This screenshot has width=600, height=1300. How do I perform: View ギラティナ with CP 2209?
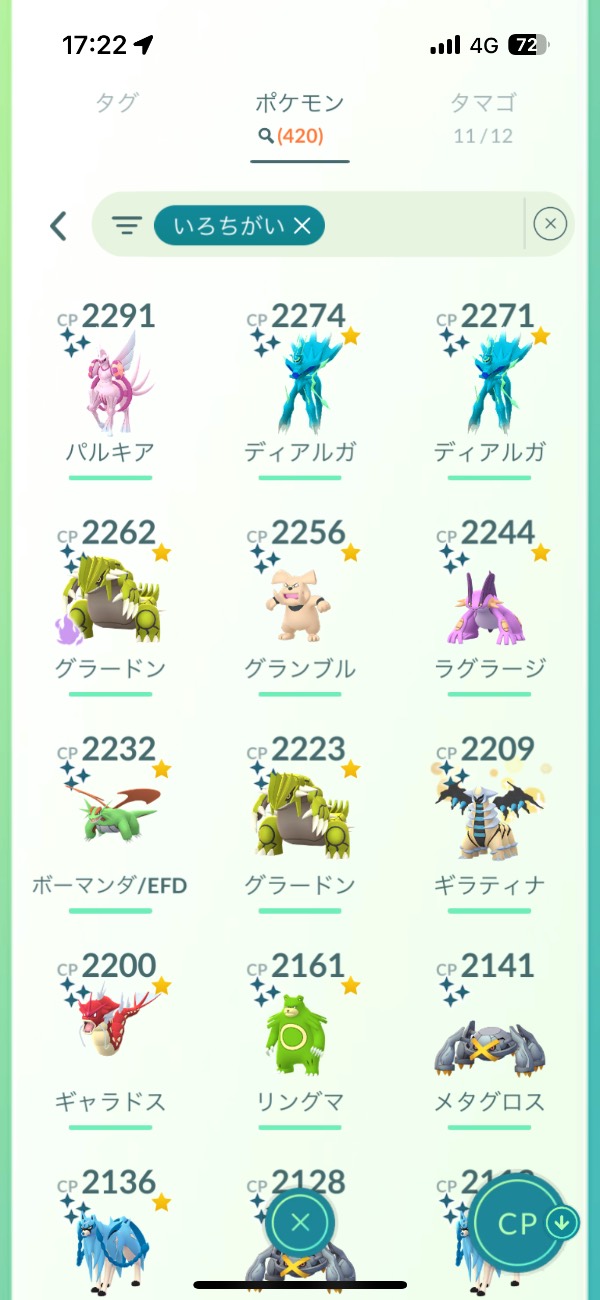pyautogui.click(x=490, y=818)
